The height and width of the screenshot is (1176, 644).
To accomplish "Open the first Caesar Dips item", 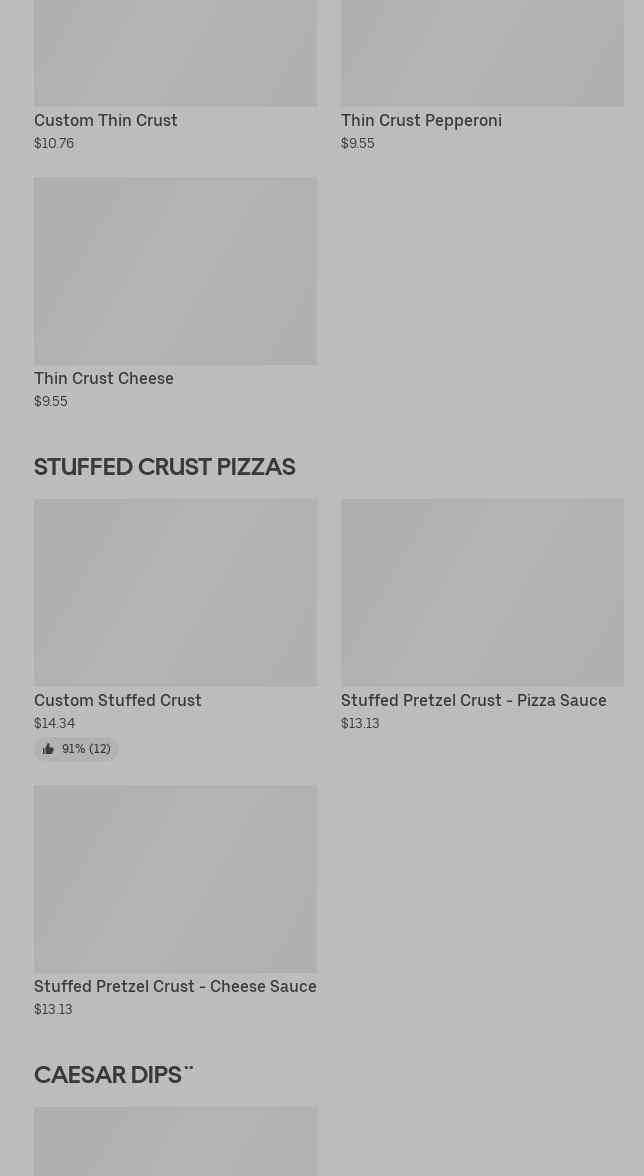I will coord(175,1142).
